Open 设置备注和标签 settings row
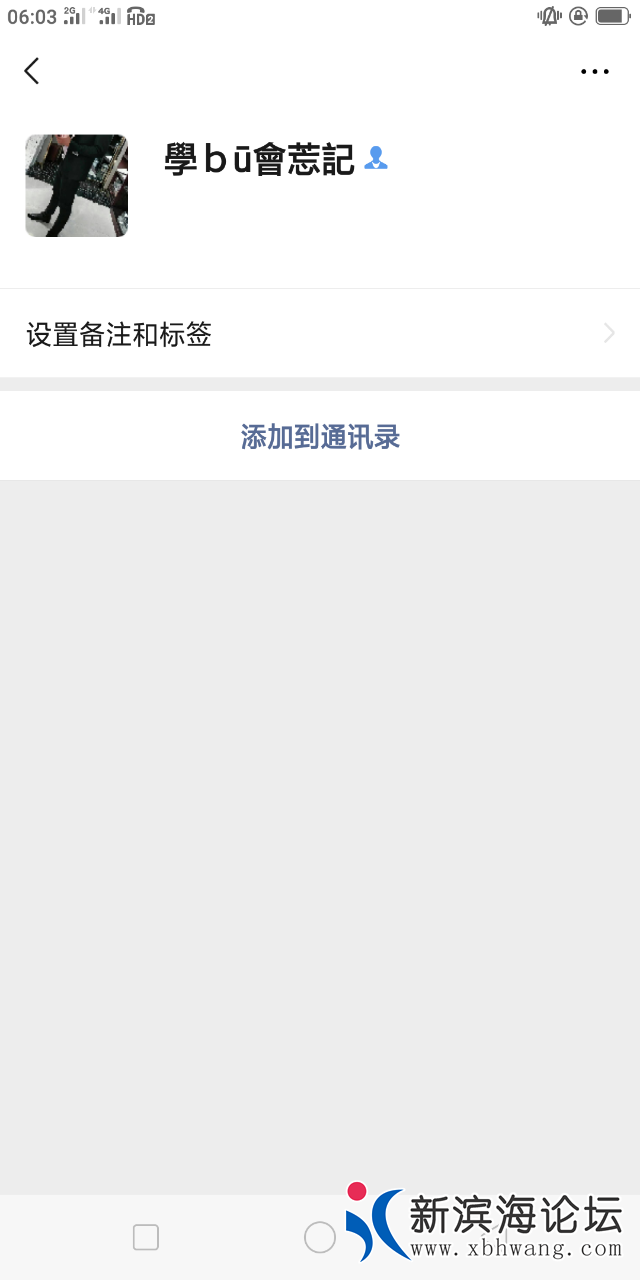This screenshot has height=1280, width=640. [320, 334]
